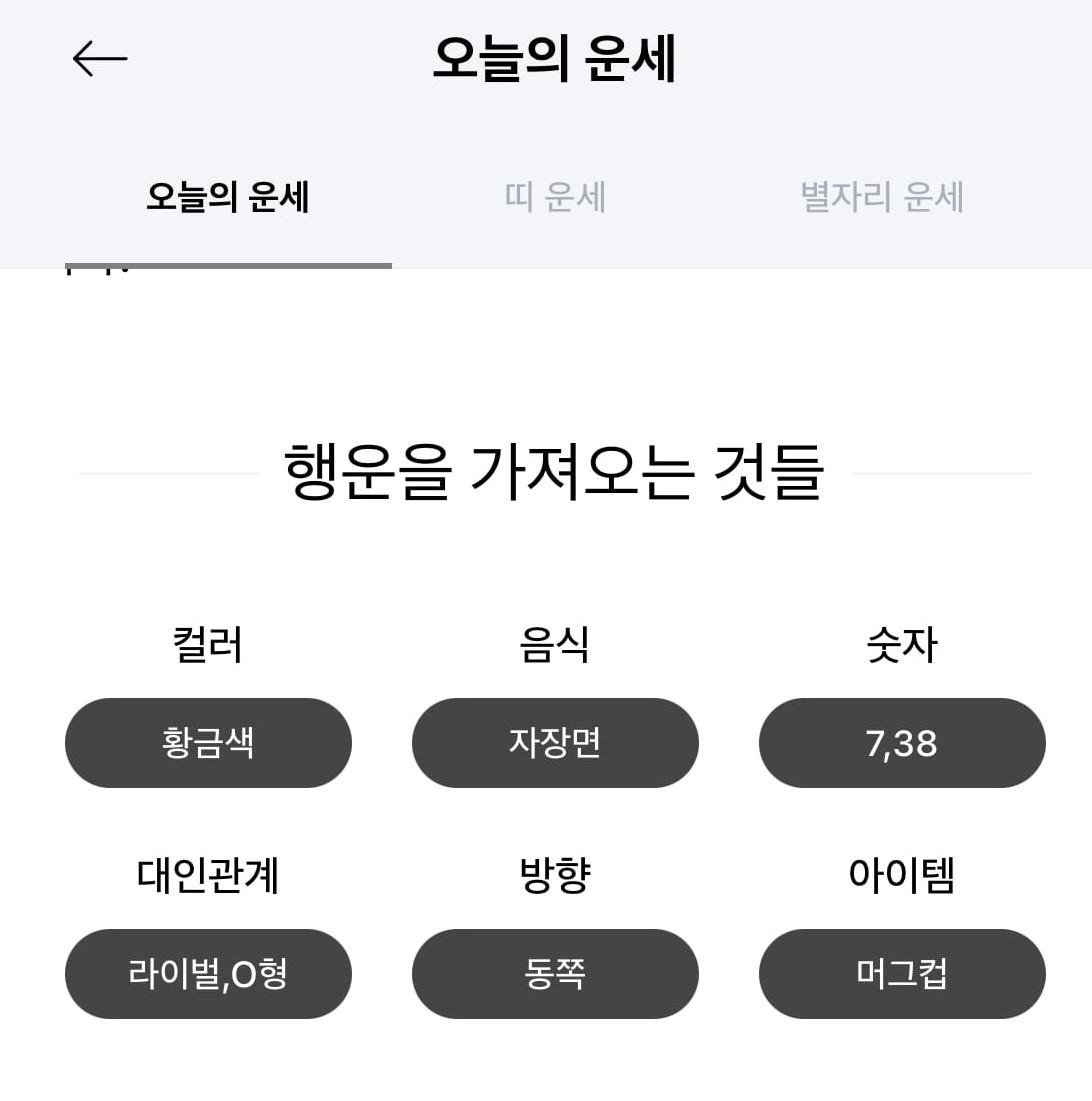The width and height of the screenshot is (1092, 1101).
Task: Click the 황금색 gold color indicator
Action: pos(208,742)
